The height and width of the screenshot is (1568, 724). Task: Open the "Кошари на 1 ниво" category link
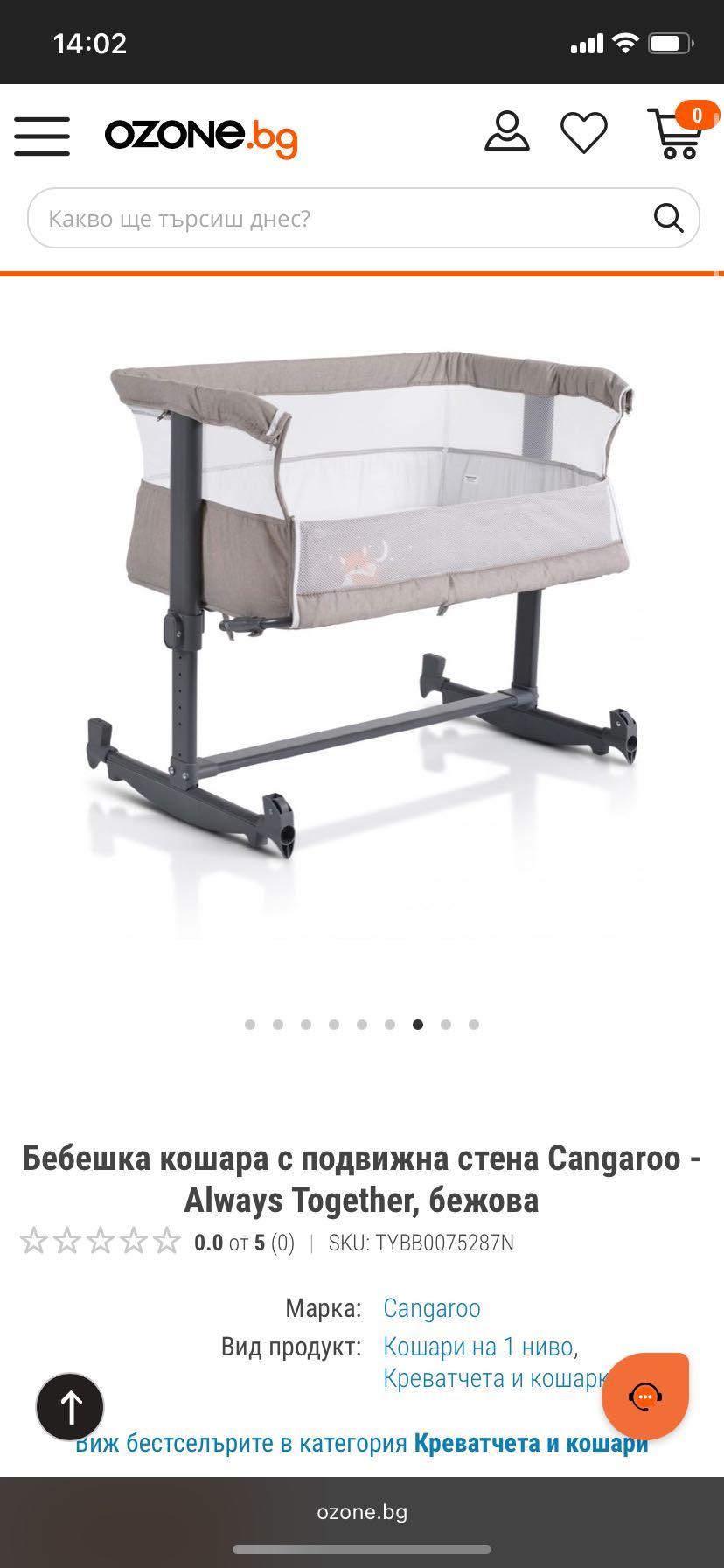479,1347
